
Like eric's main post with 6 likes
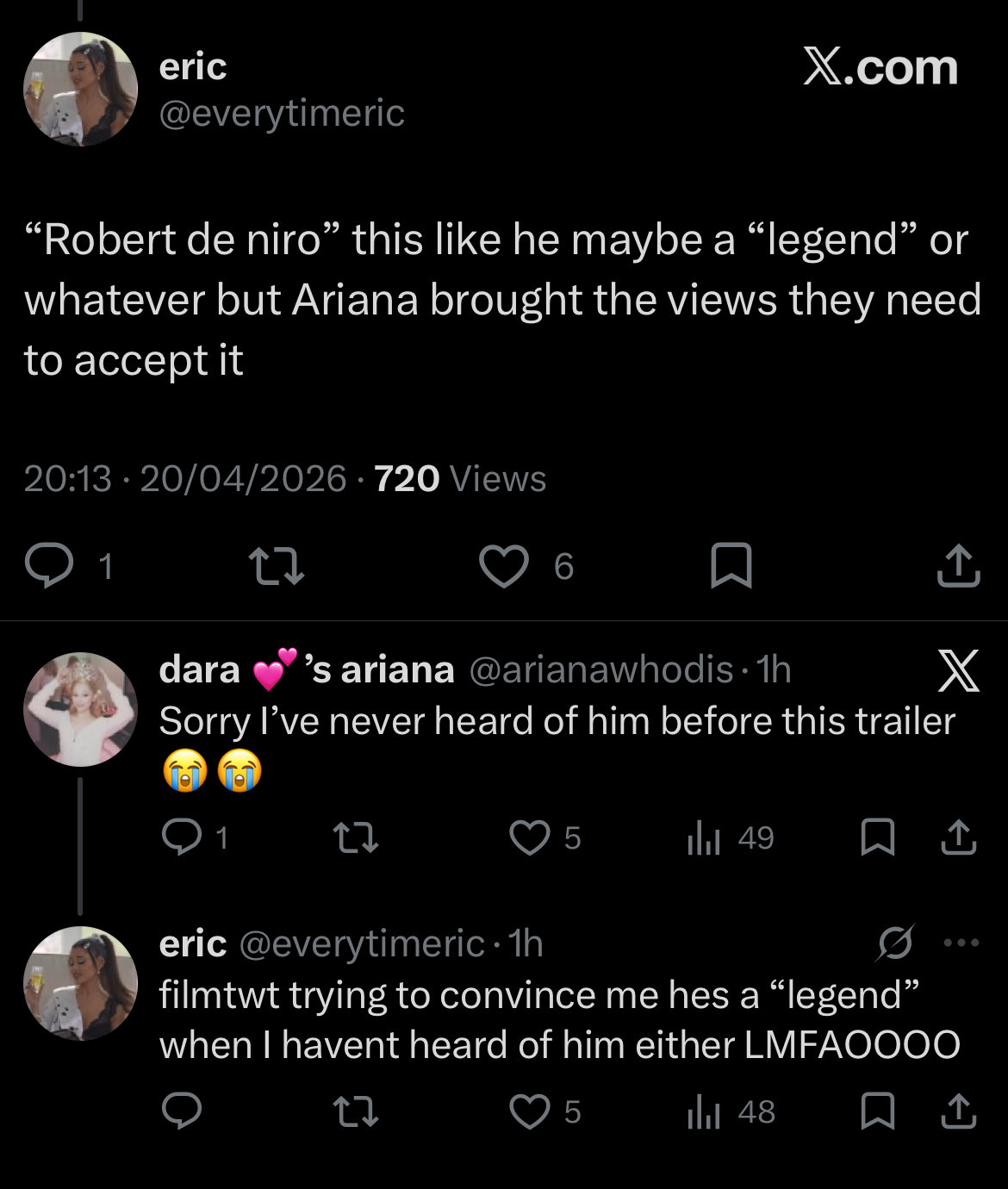503,567
